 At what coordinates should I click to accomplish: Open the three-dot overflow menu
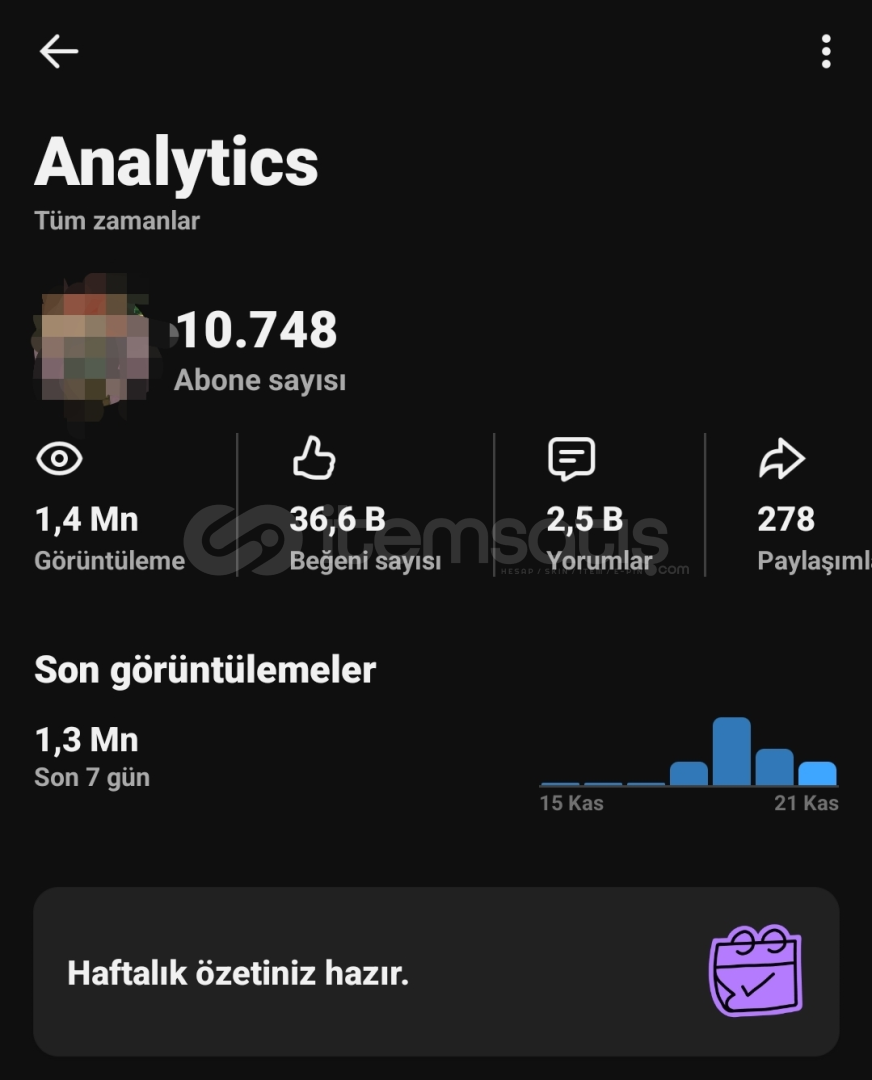pyautogui.click(x=825, y=51)
